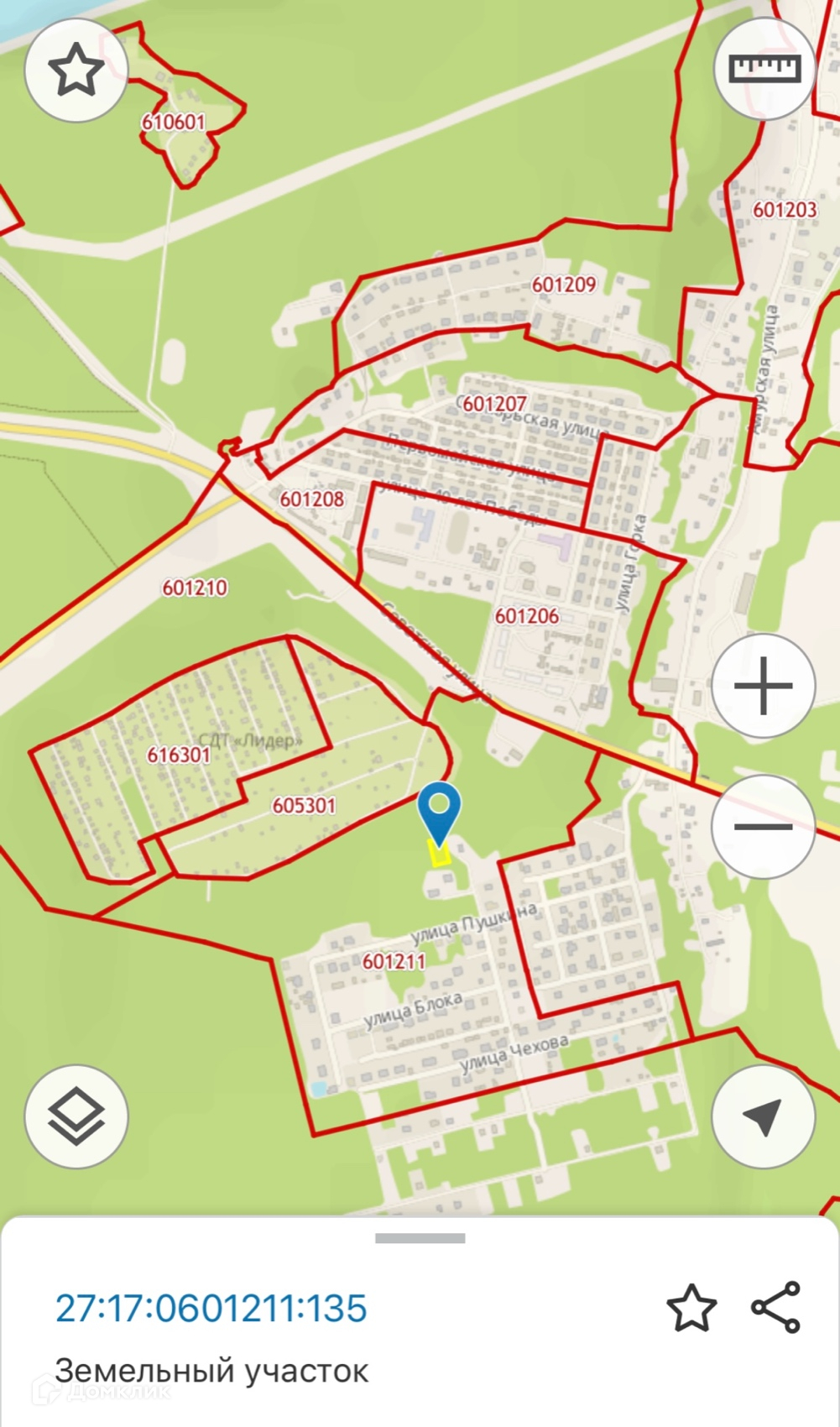The height and width of the screenshot is (1427, 840).
Task: Center map on my location arrow
Action: click(x=764, y=1117)
